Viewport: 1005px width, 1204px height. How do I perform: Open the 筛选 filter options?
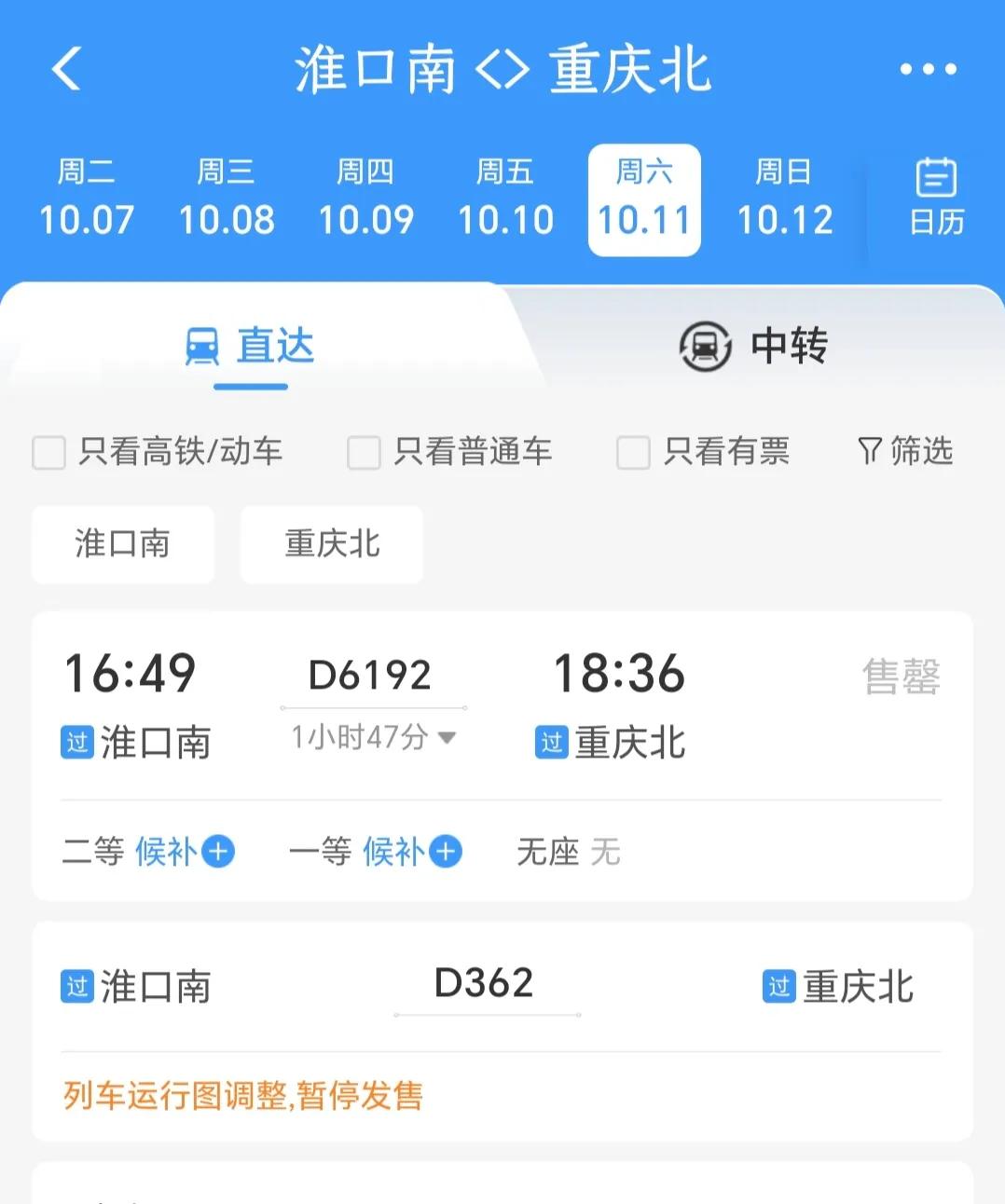point(904,452)
